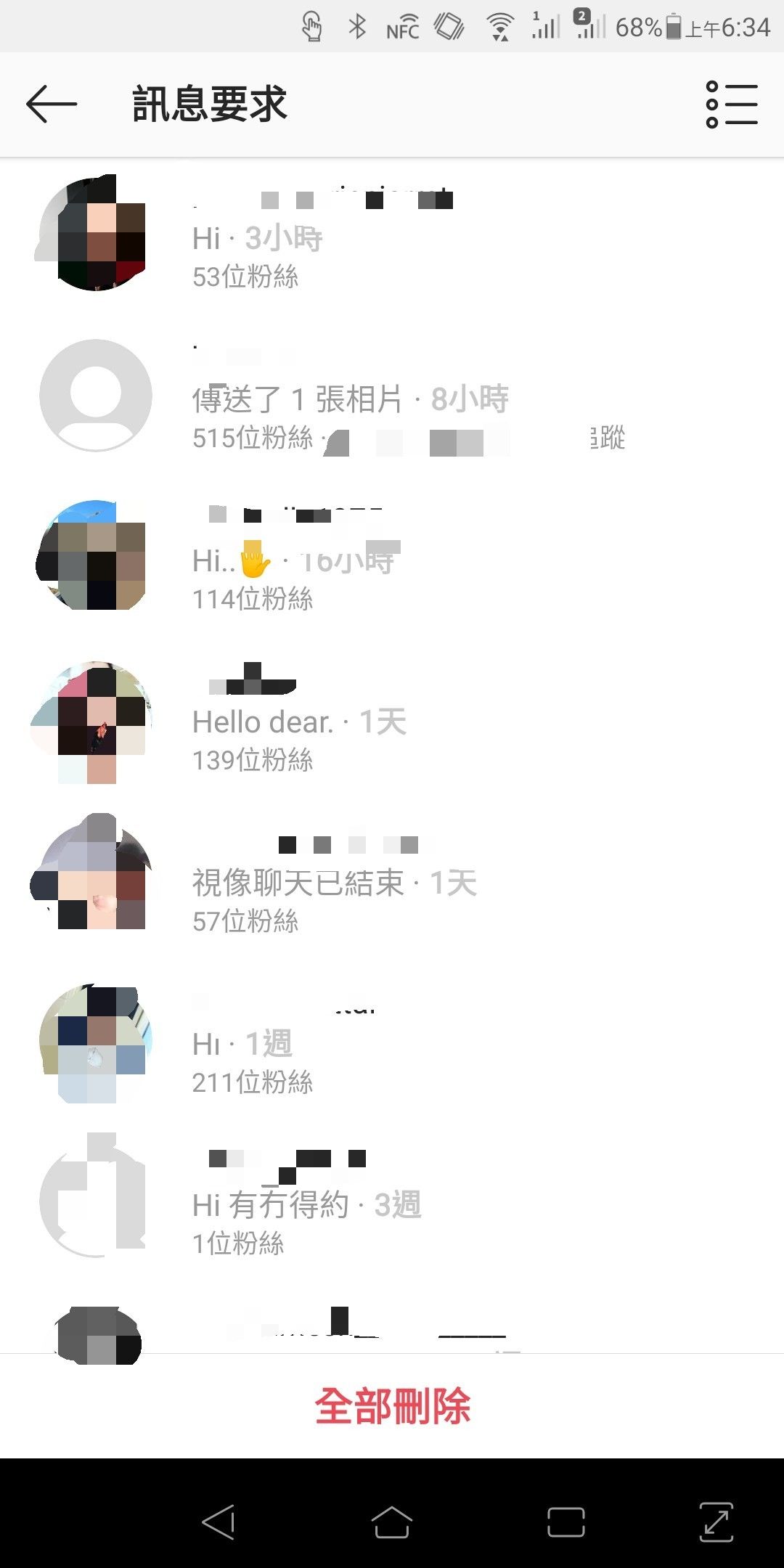
Task: Open the request with 53位粉絲
Action: [392, 238]
